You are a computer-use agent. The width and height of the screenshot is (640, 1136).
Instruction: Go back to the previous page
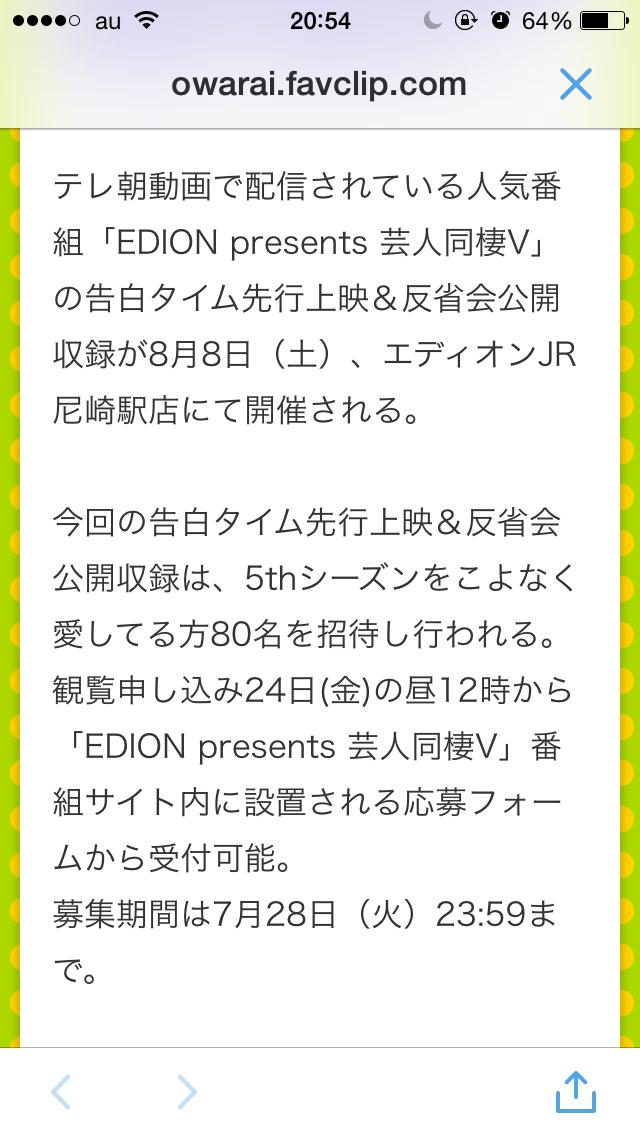pos(61,1092)
